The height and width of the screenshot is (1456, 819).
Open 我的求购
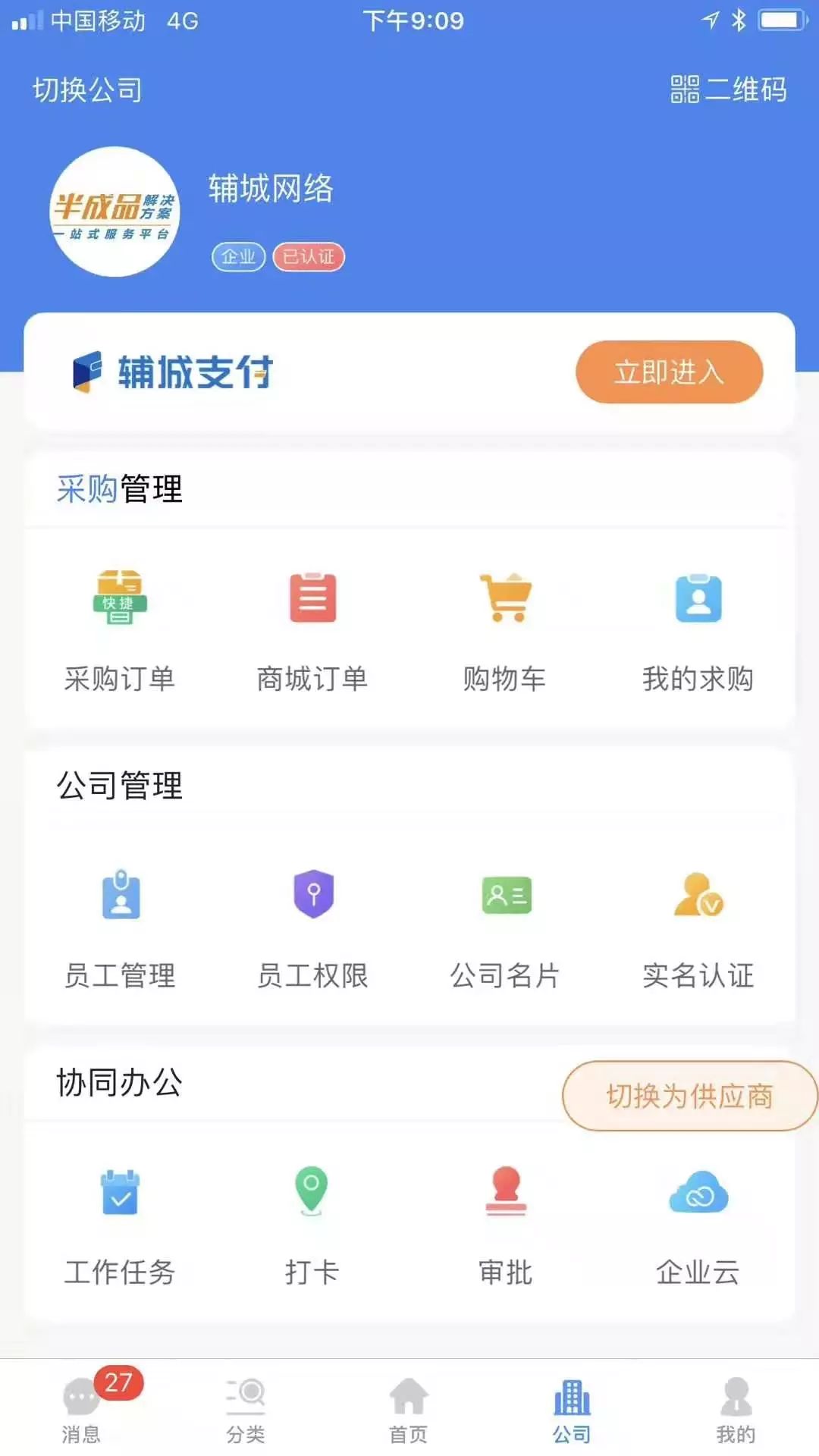698,629
